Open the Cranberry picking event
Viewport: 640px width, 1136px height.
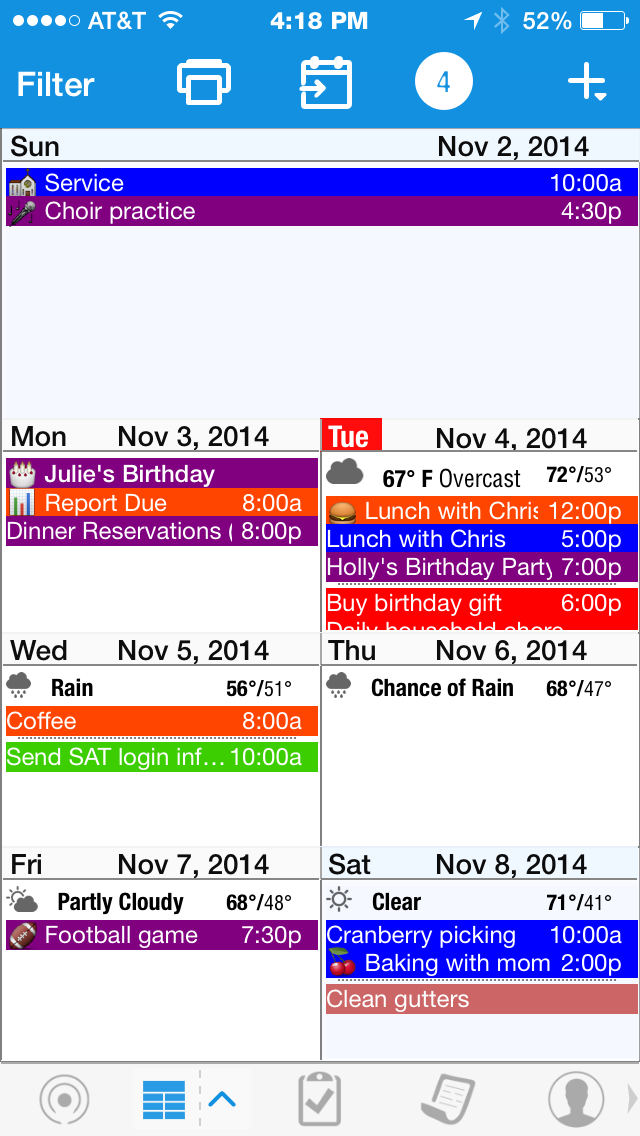tap(482, 935)
